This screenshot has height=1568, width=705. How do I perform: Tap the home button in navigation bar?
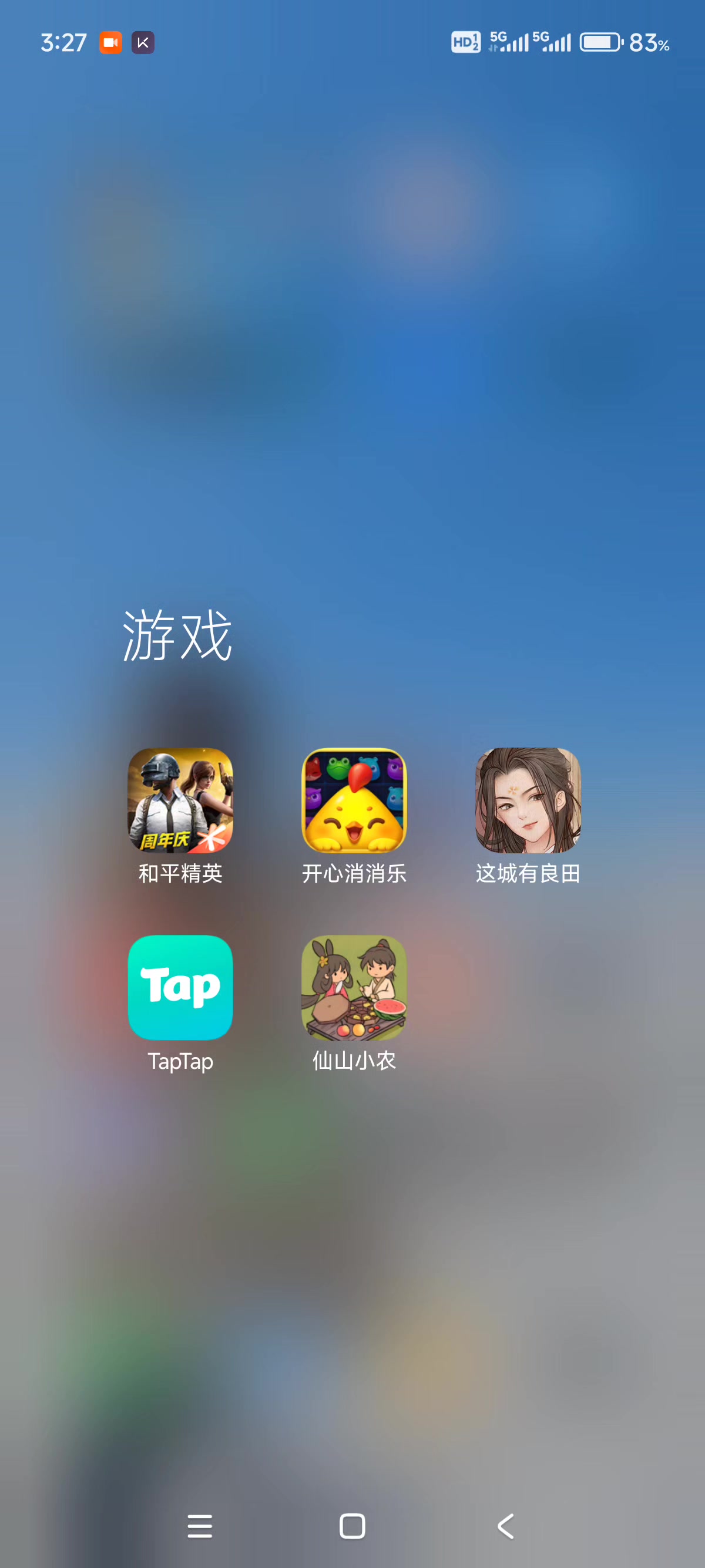[352, 1526]
